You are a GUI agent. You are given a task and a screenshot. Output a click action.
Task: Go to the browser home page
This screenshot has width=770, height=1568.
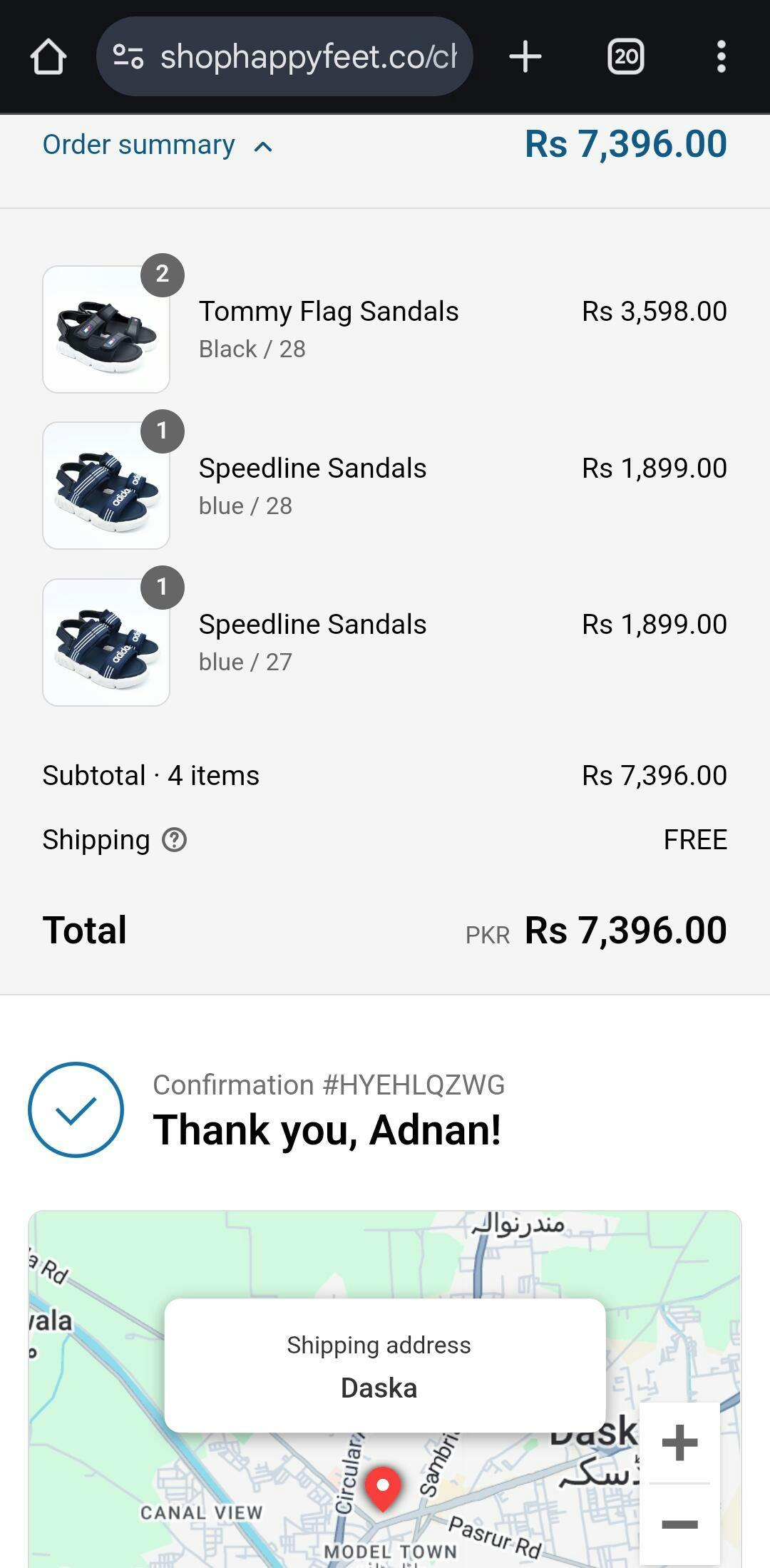[48, 57]
